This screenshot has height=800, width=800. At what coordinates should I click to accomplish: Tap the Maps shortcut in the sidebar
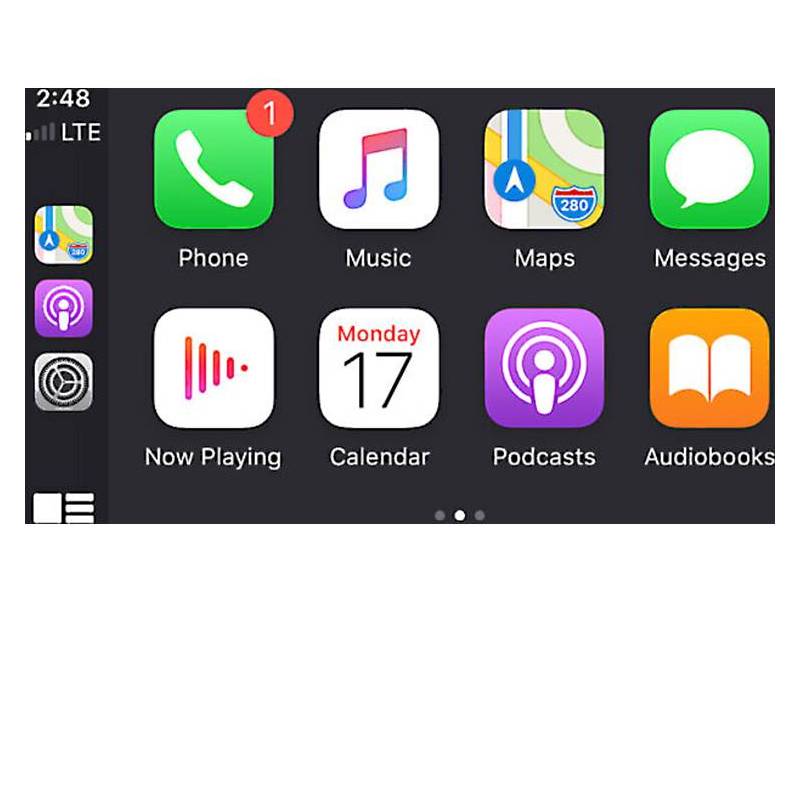pyautogui.click(x=64, y=235)
